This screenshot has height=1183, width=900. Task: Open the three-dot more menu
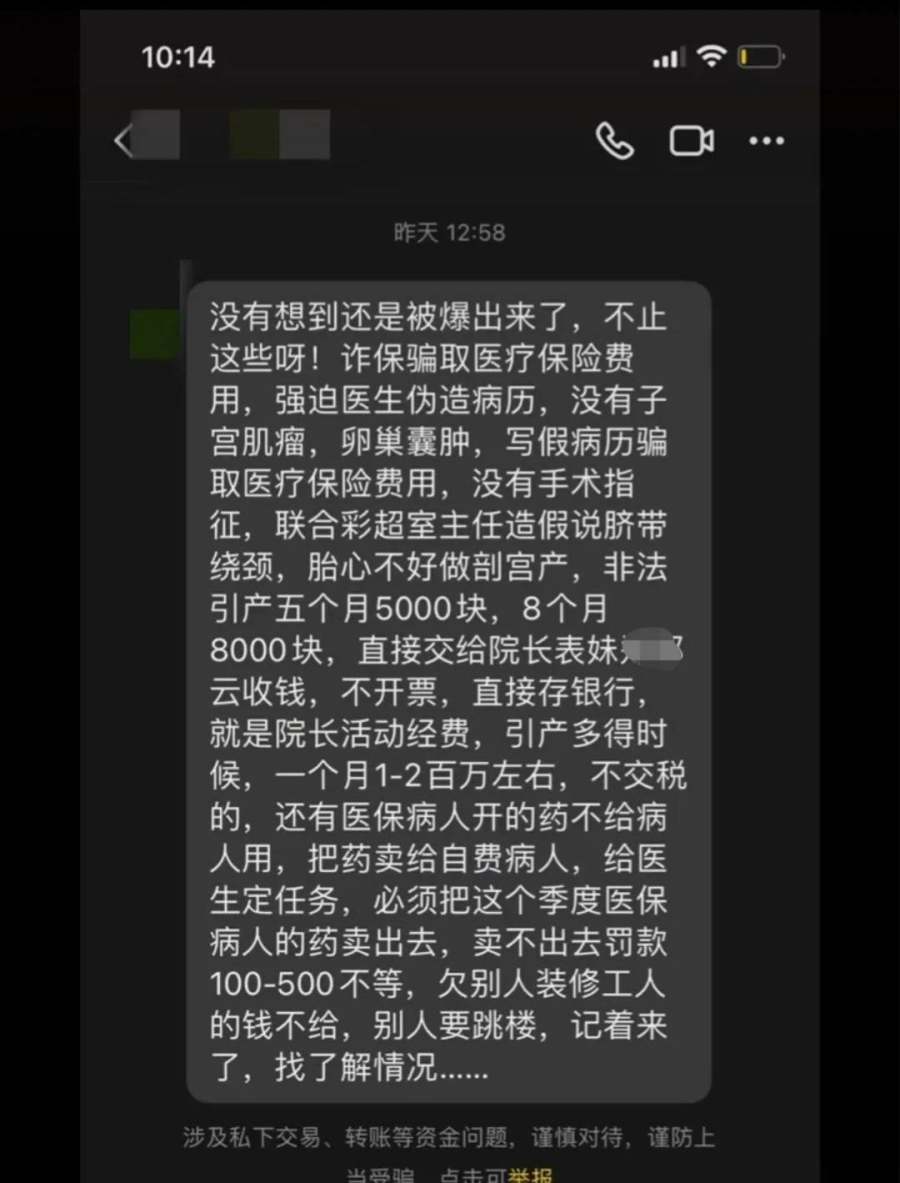pos(767,141)
